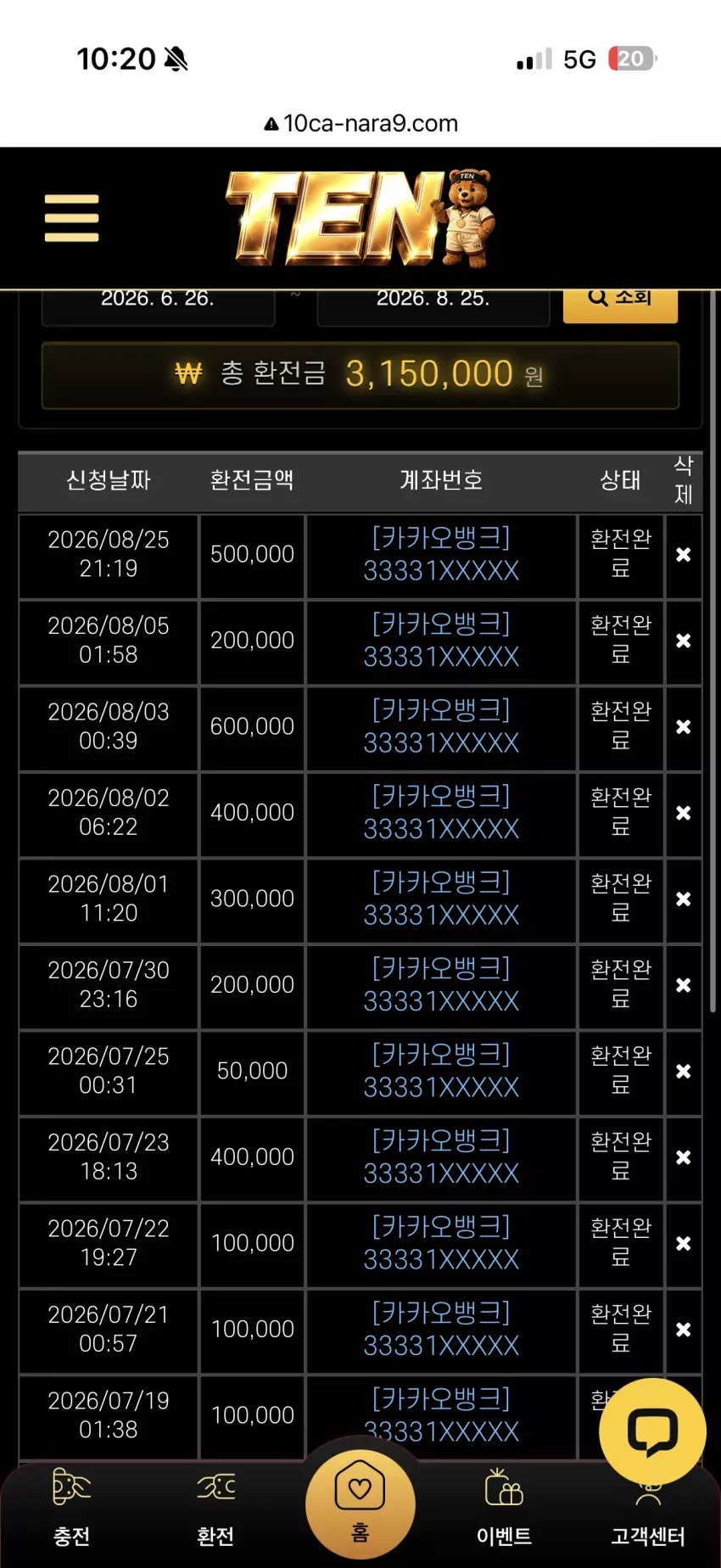Screen dimensions: 721x1568
Task: Delete the 2026/07/23 18:13 row
Action: (x=683, y=1158)
